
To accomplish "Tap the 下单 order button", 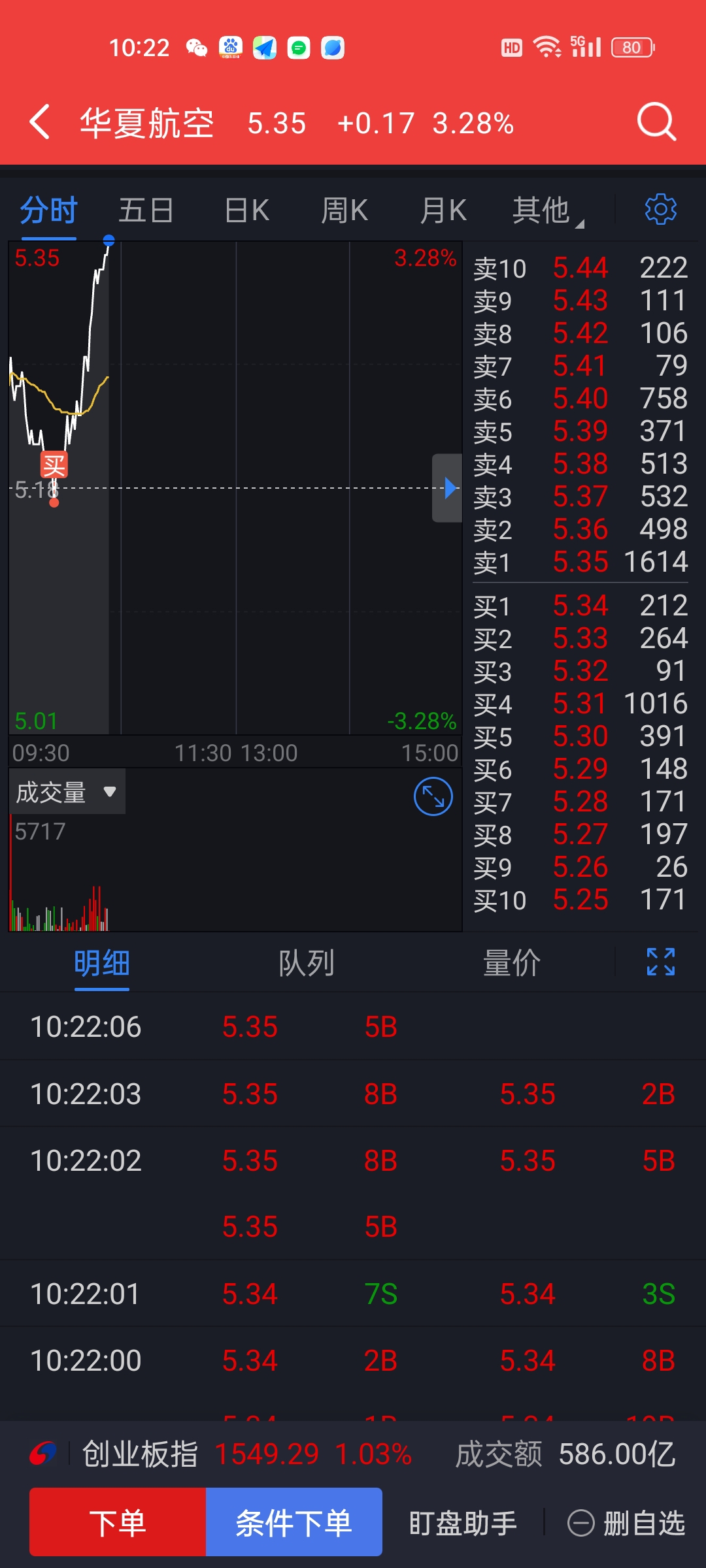I will [x=118, y=1522].
